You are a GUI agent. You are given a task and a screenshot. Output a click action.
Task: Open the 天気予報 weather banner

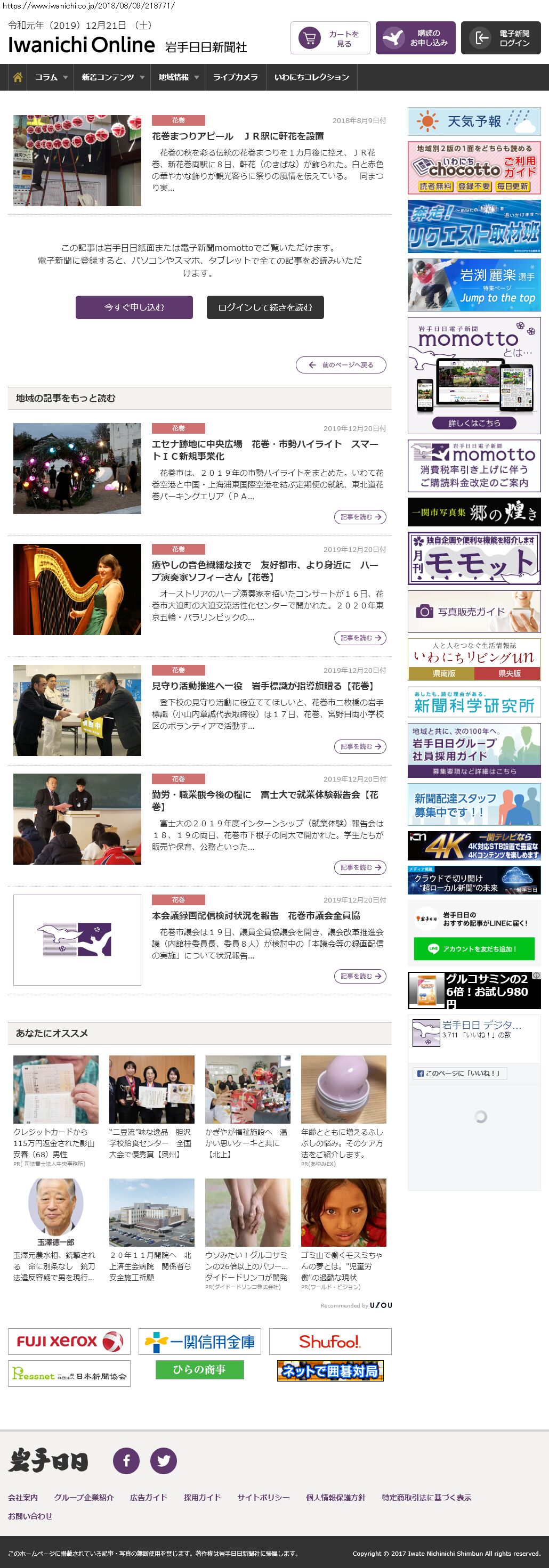[x=473, y=121]
